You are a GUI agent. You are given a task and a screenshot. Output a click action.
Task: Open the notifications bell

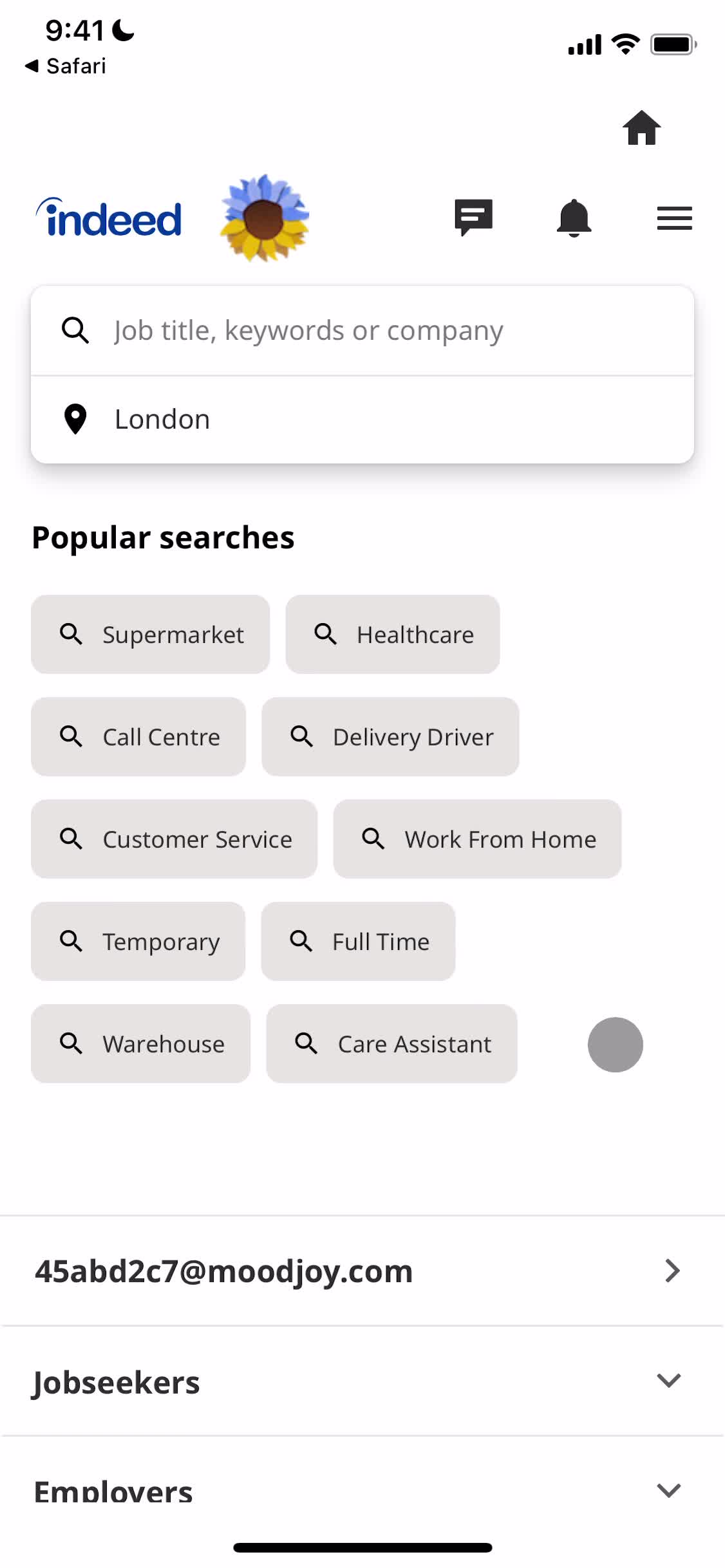[573, 218]
